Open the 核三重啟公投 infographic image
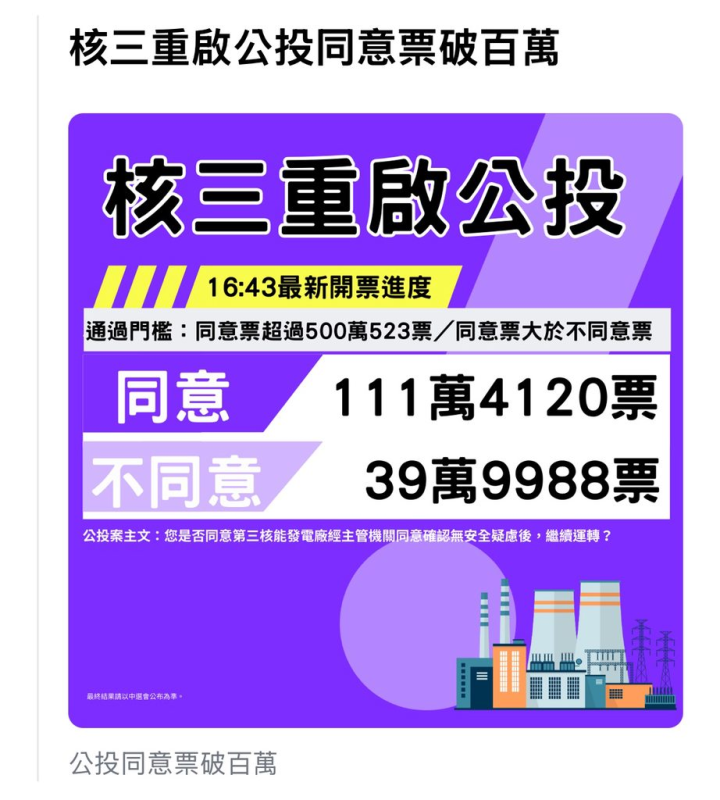 point(375,420)
